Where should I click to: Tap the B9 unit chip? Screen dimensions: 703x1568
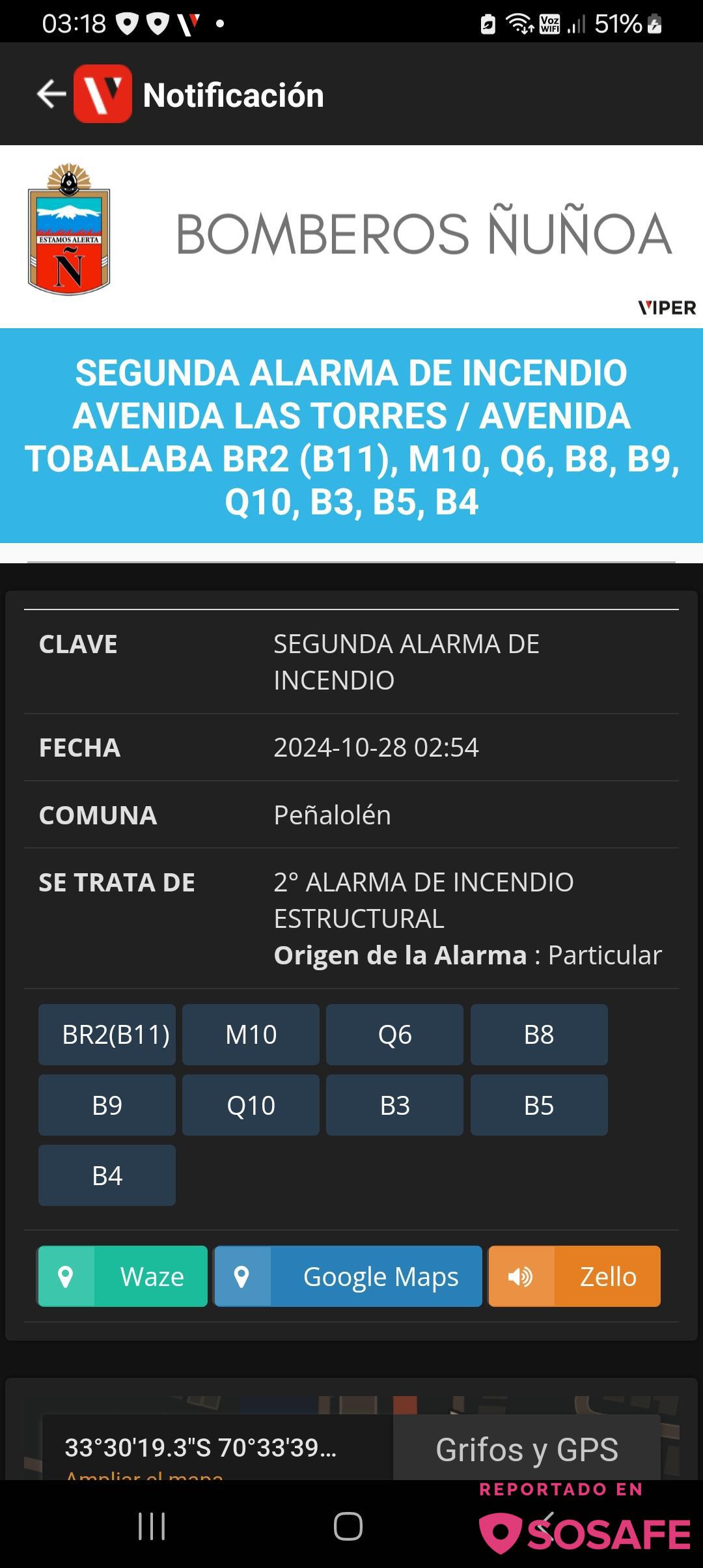[107, 1105]
